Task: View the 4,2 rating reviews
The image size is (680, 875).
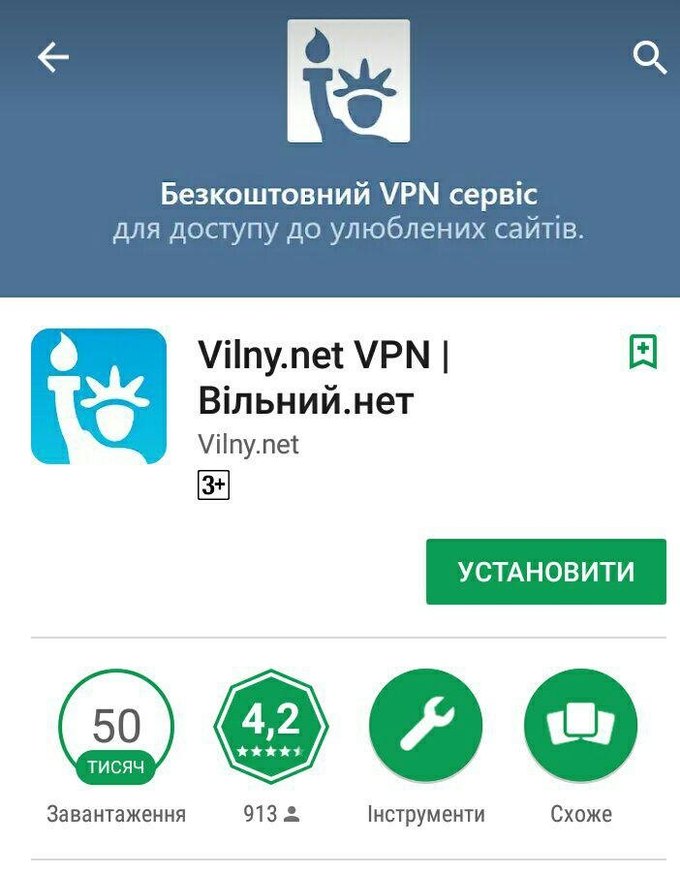Action: [271, 726]
